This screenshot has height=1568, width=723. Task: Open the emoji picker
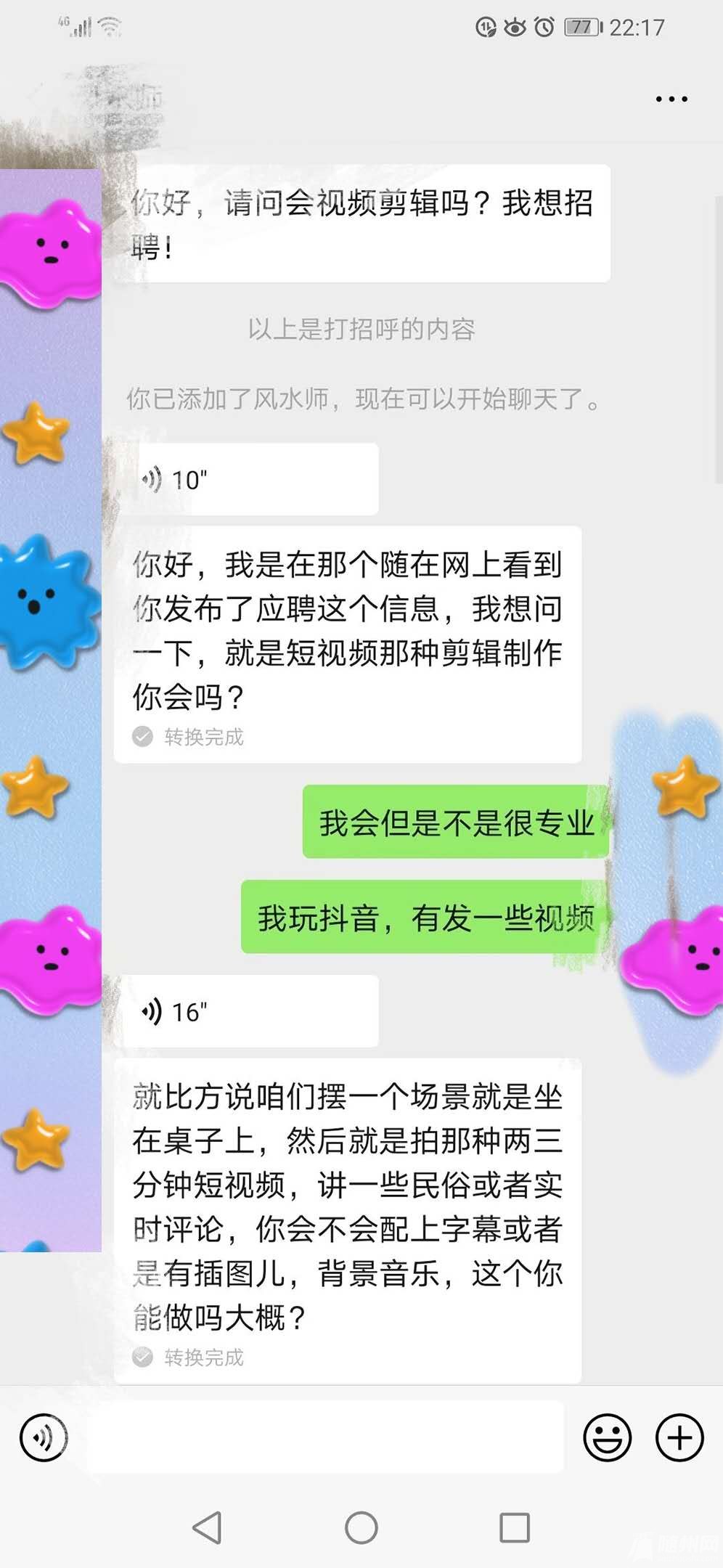[x=607, y=1437]
